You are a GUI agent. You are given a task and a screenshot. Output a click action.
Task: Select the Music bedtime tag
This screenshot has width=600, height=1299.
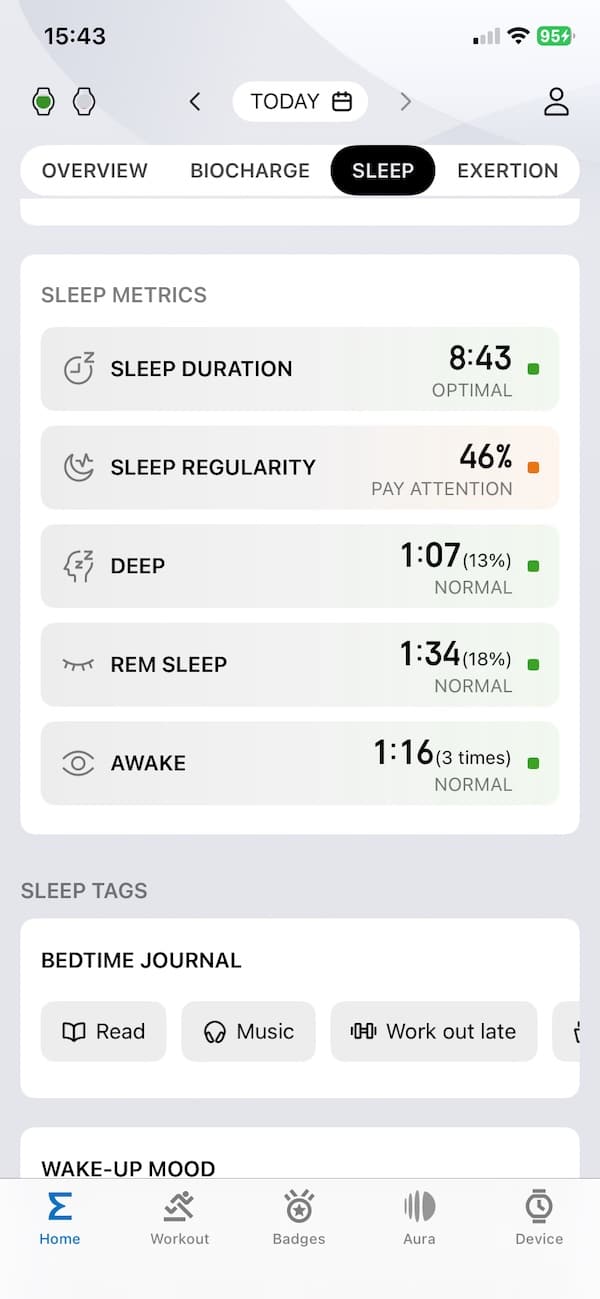(248, 1031)
